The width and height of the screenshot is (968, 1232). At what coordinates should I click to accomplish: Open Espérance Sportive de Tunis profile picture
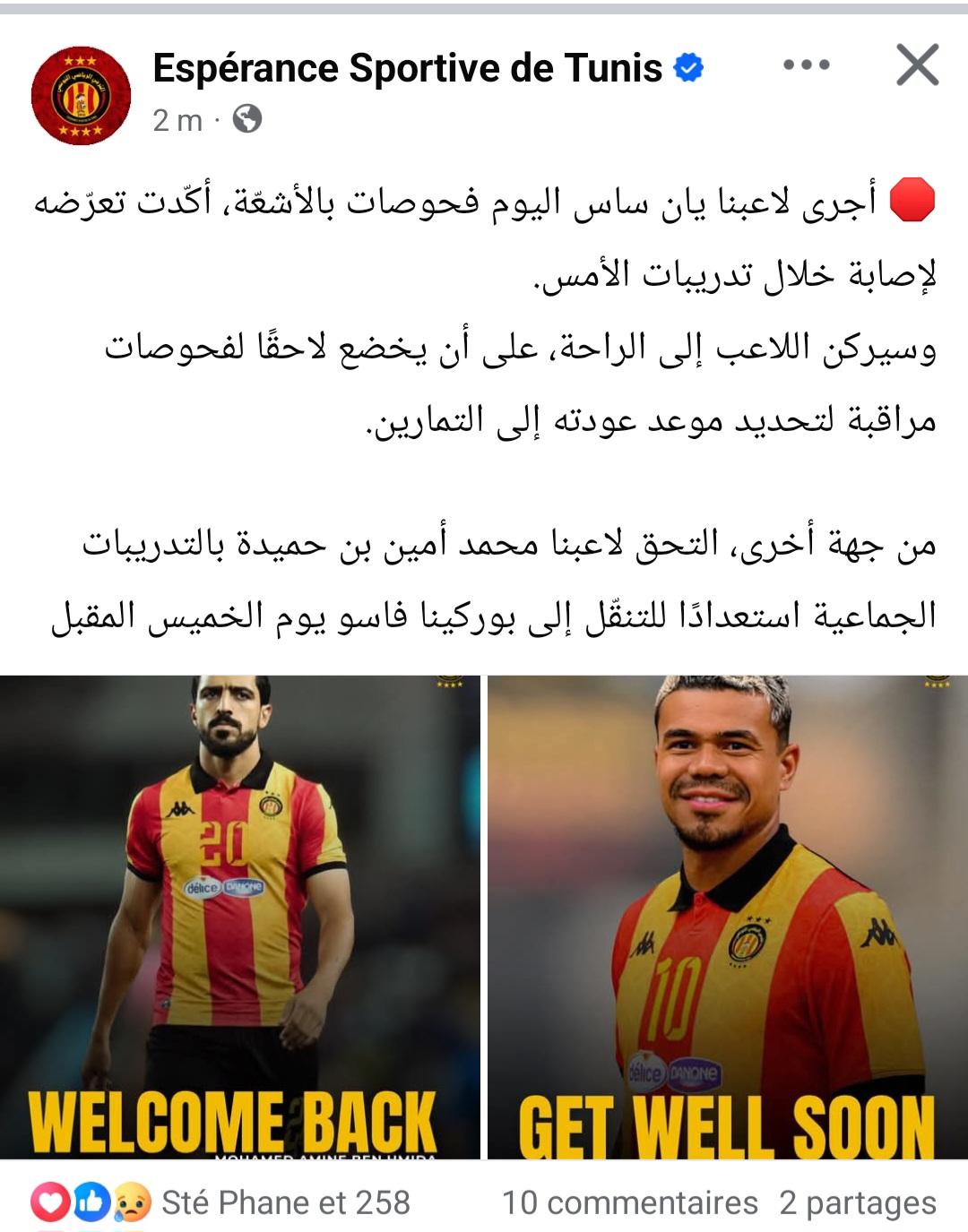click(81, 95)
